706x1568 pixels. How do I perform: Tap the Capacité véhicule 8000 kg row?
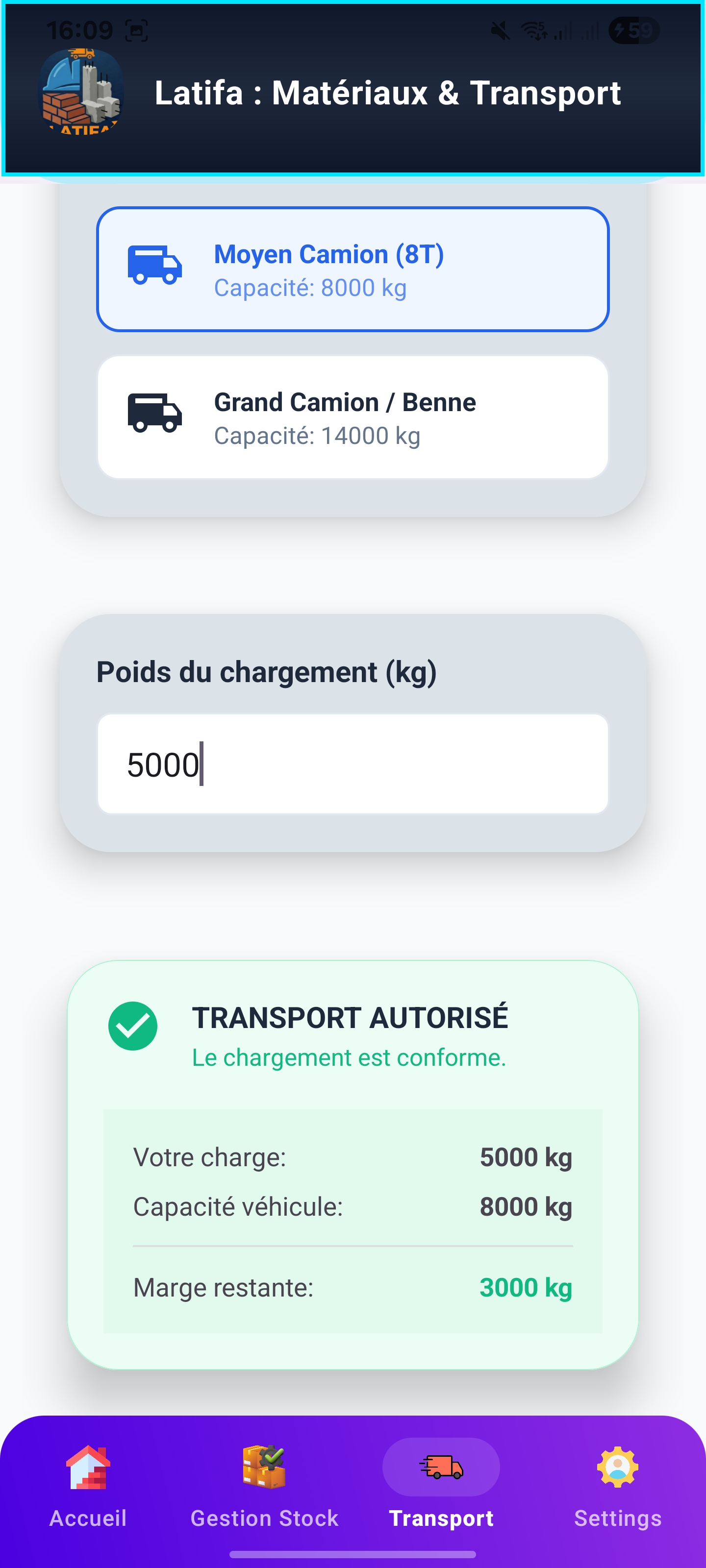[353, 1206]
